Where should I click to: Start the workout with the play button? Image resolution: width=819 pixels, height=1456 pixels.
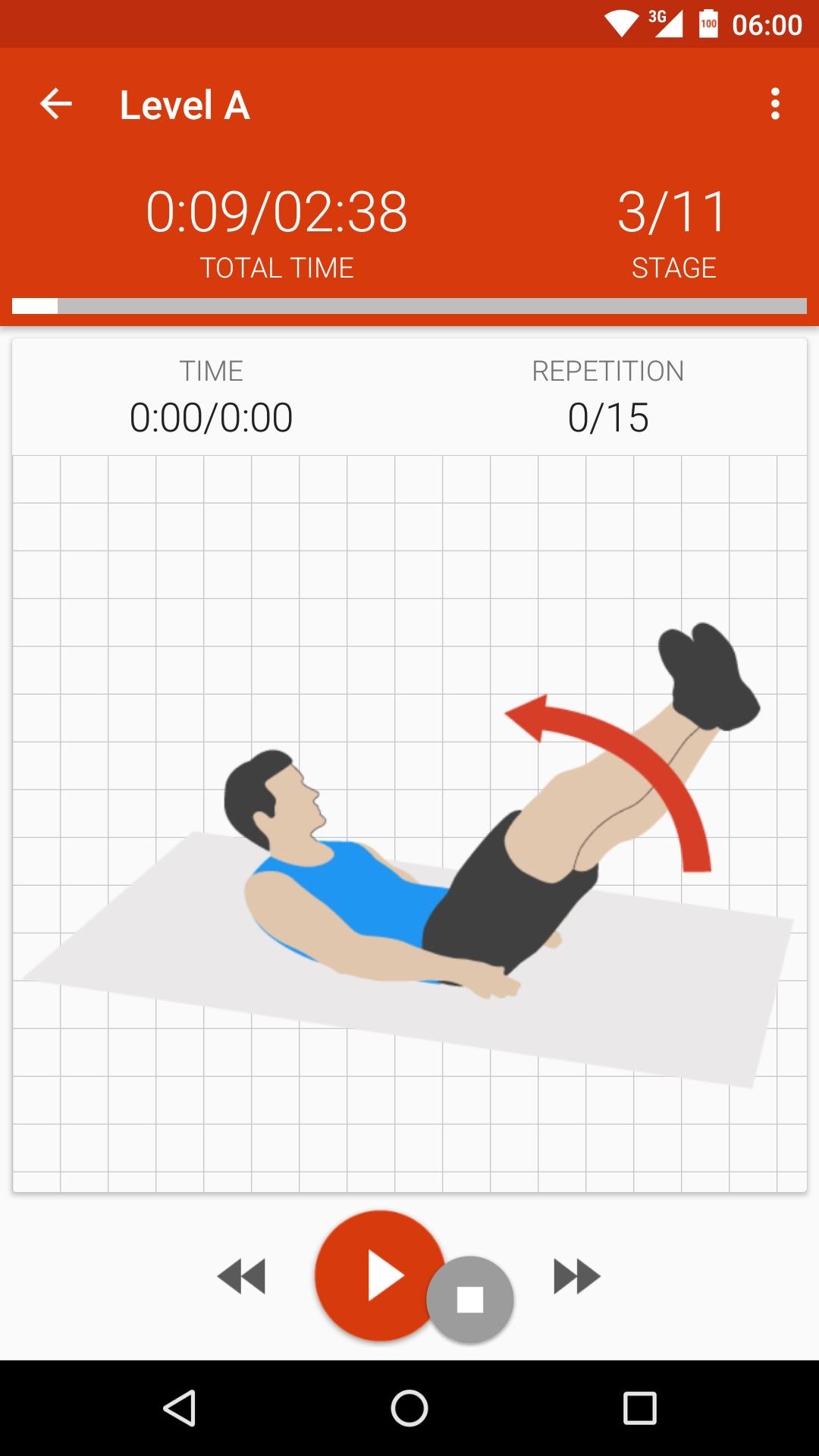coord(379,1276)
